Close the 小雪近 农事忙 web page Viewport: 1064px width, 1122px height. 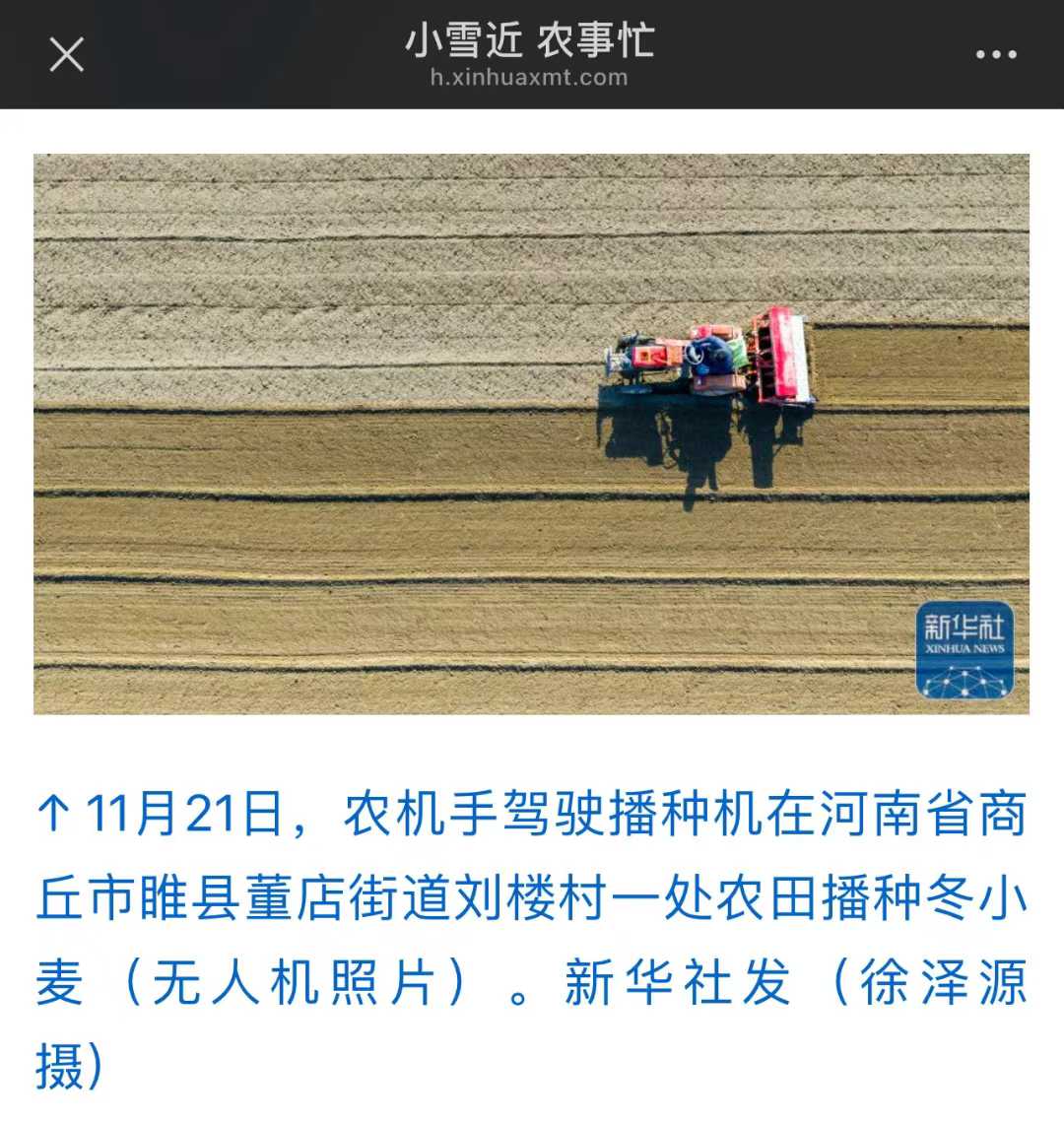[66, 54]
